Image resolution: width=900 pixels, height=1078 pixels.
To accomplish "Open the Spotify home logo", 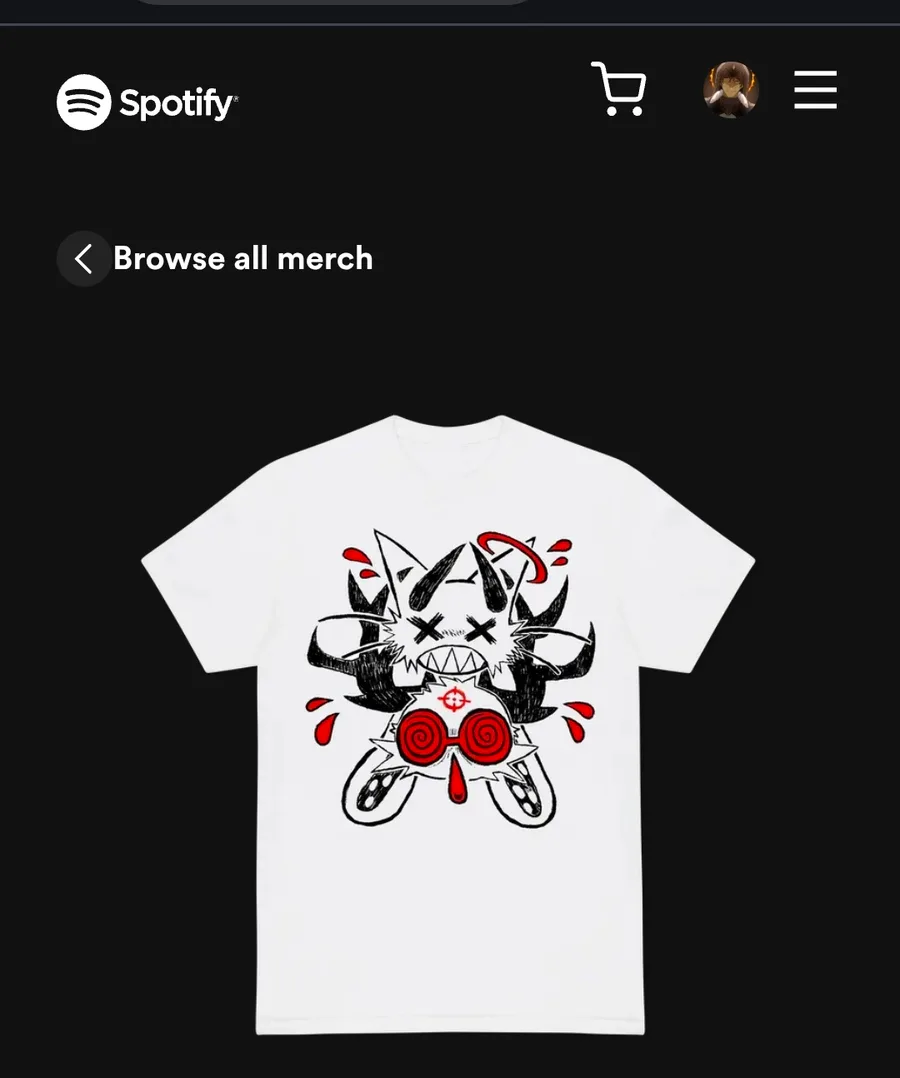I will tap(147, 102).
